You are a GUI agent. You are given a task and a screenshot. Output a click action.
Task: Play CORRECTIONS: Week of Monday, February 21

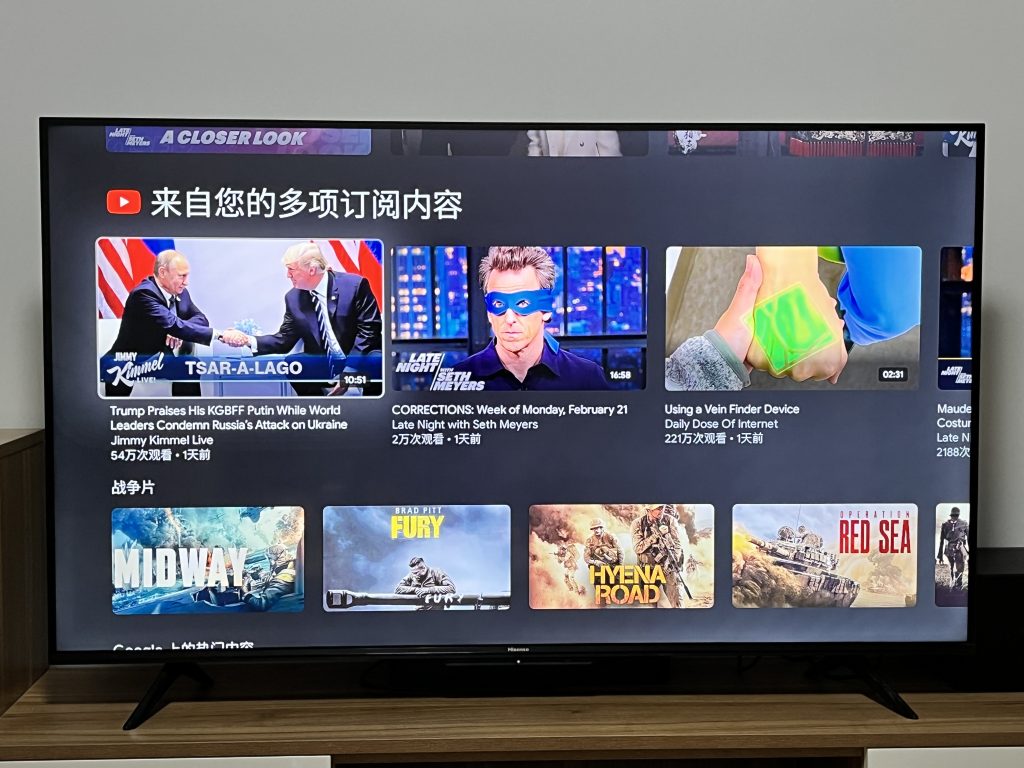[x=518, y=318]
